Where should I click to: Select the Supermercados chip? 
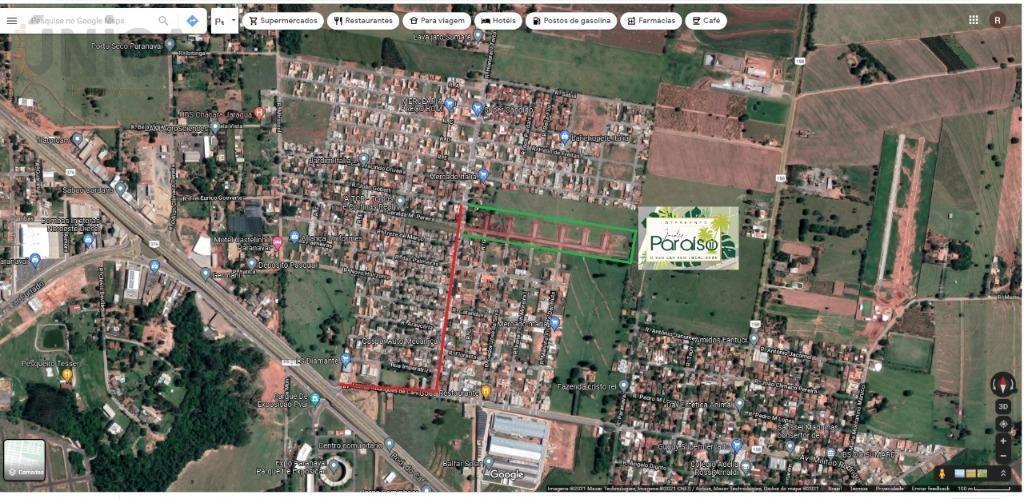(x=283, y=20)
